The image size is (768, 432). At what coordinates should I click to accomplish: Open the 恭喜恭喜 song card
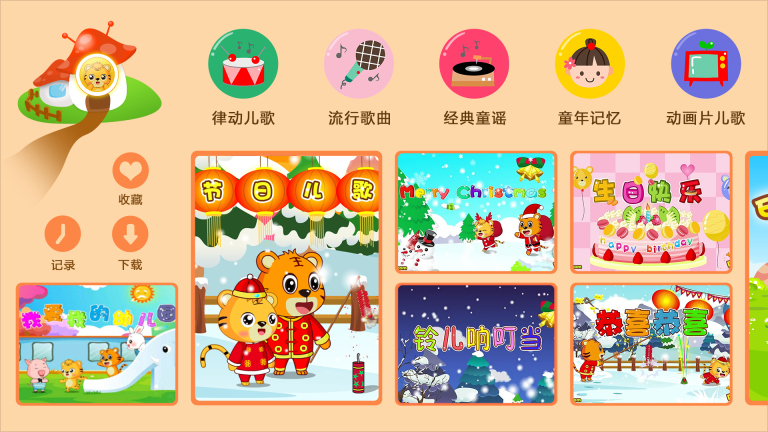[x=651, y=343]
